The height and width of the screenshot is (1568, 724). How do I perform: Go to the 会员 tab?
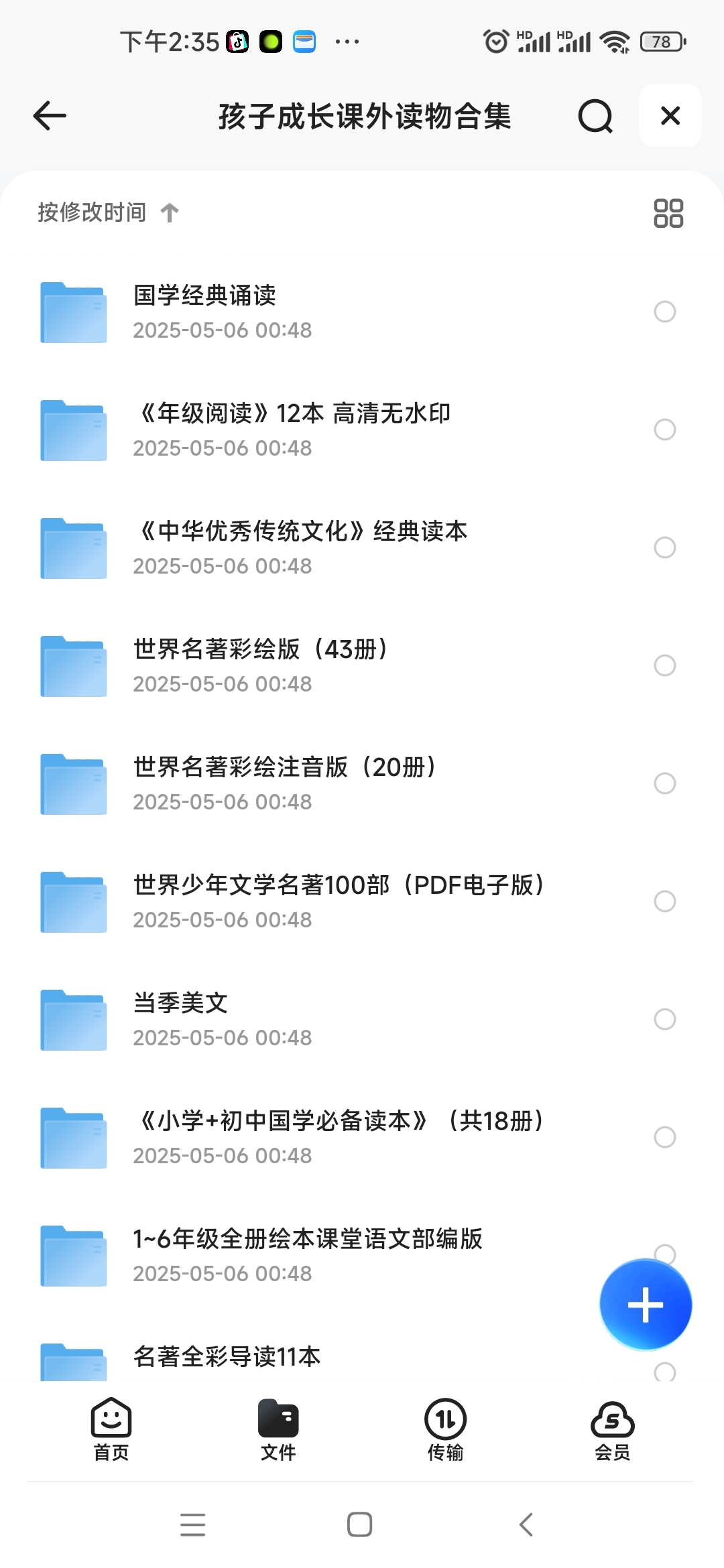[x=612, y=1429]
